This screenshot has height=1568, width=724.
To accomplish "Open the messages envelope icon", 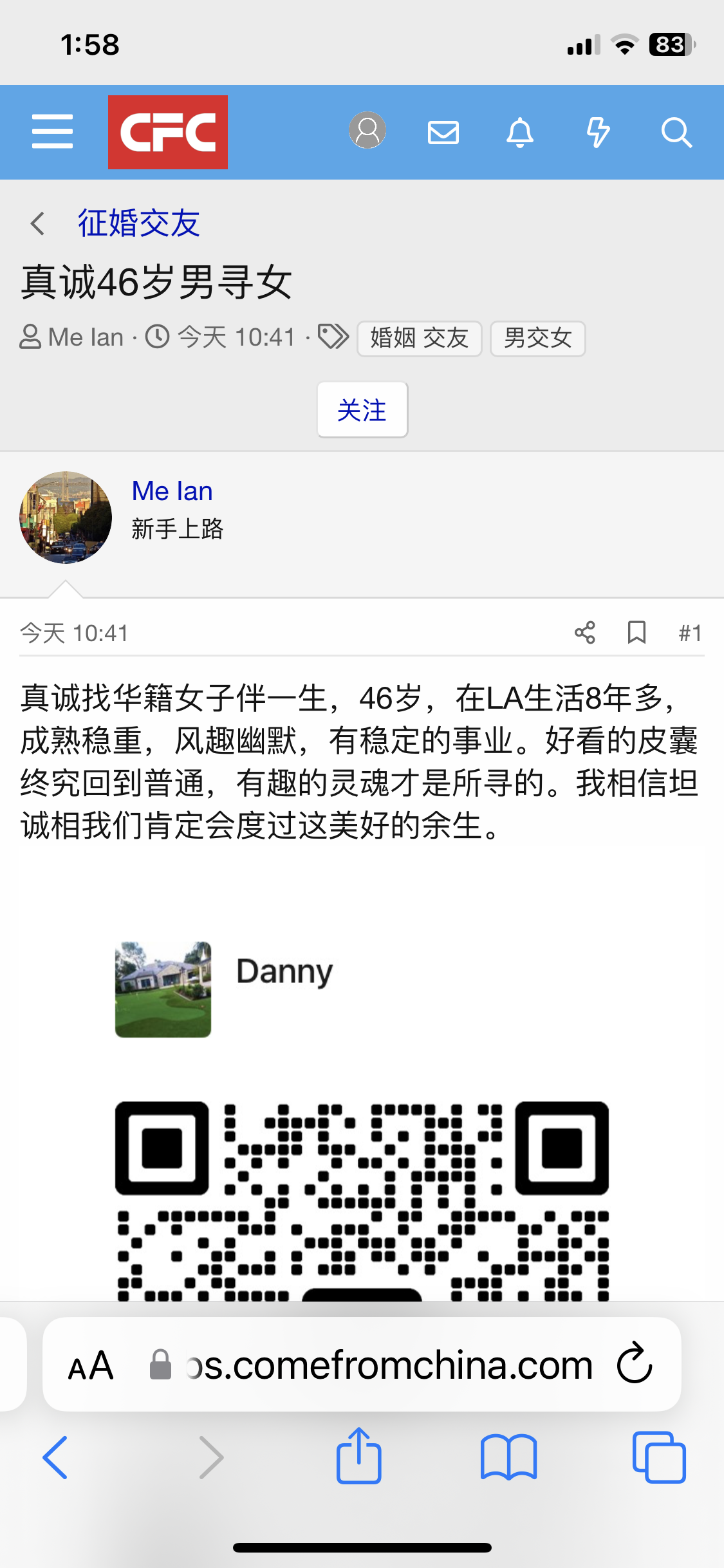I will [x=443, y=133].
